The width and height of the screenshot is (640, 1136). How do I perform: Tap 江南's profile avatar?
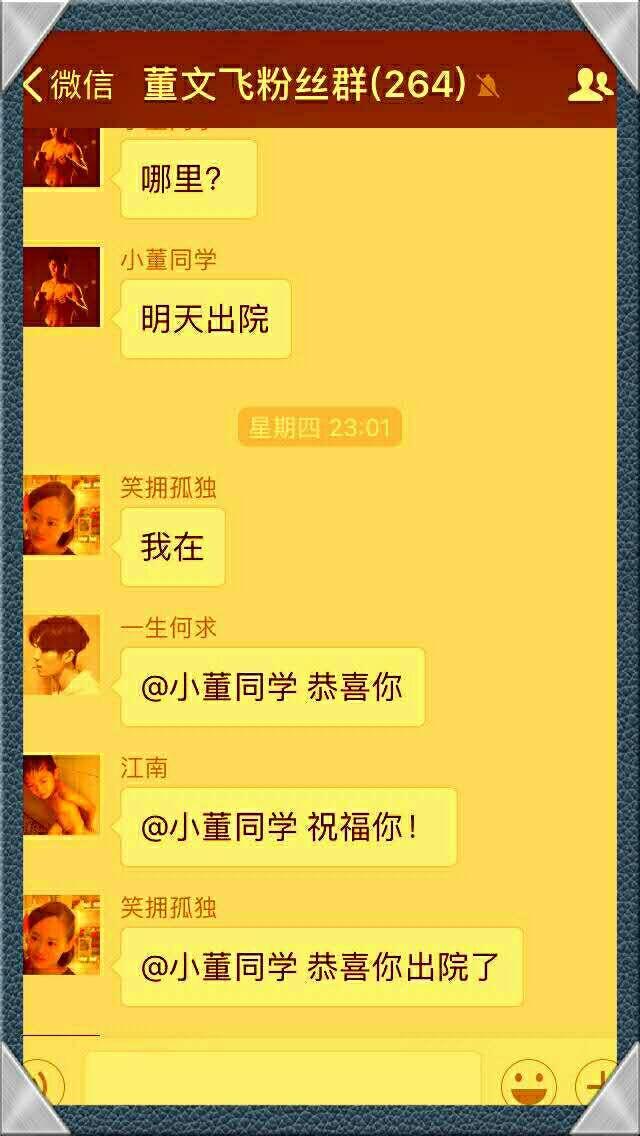pos(62,795)
